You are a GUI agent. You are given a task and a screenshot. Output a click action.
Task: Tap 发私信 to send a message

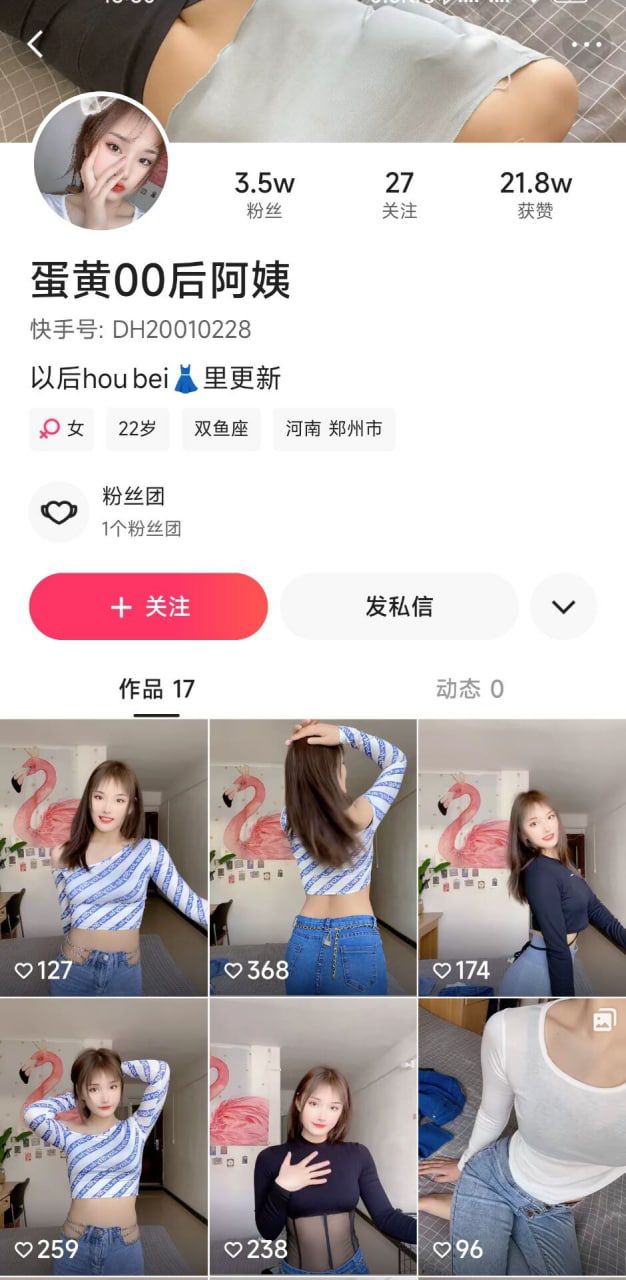[399, 606]
